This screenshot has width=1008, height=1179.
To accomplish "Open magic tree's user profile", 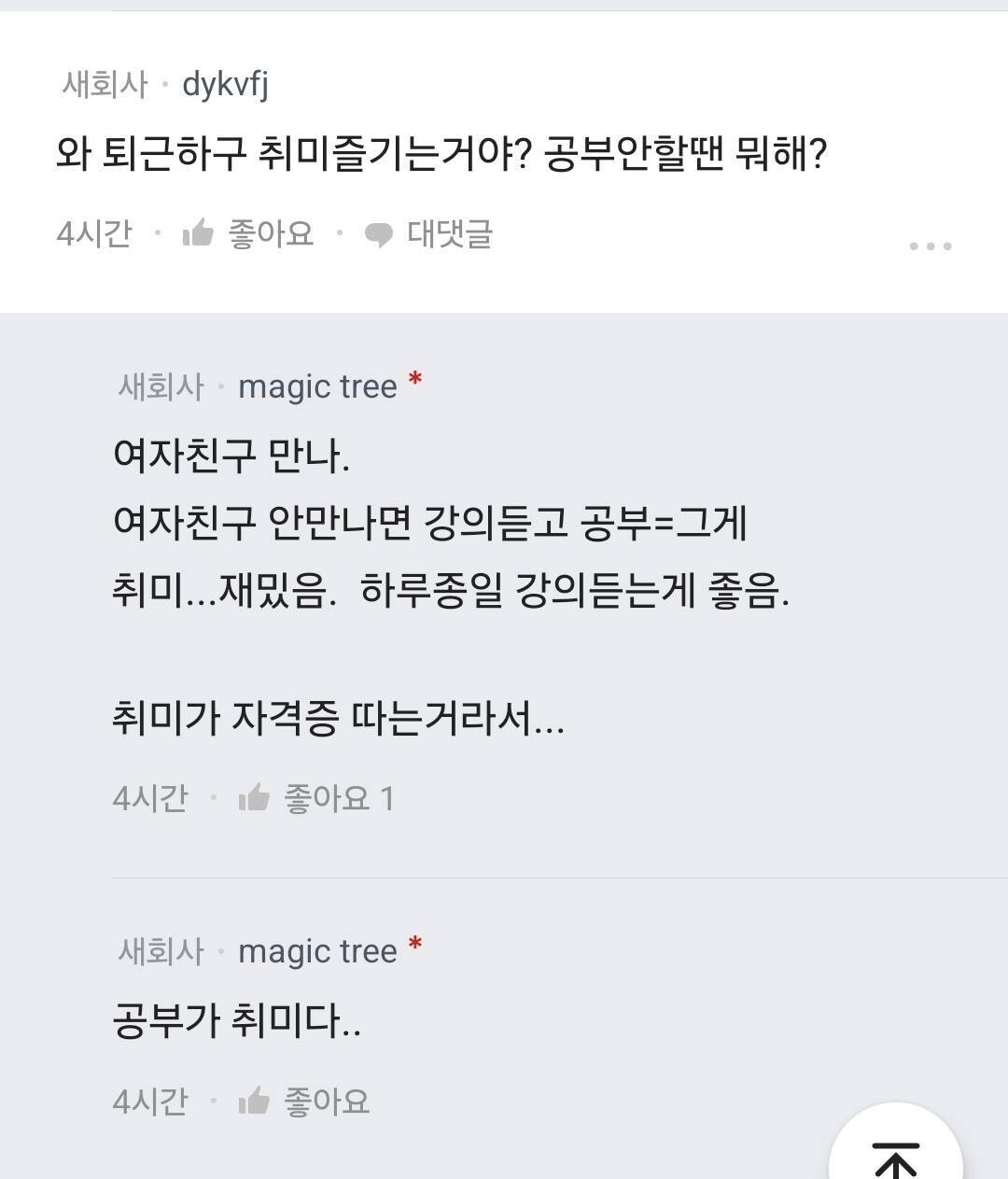I will tap(317, 385).
